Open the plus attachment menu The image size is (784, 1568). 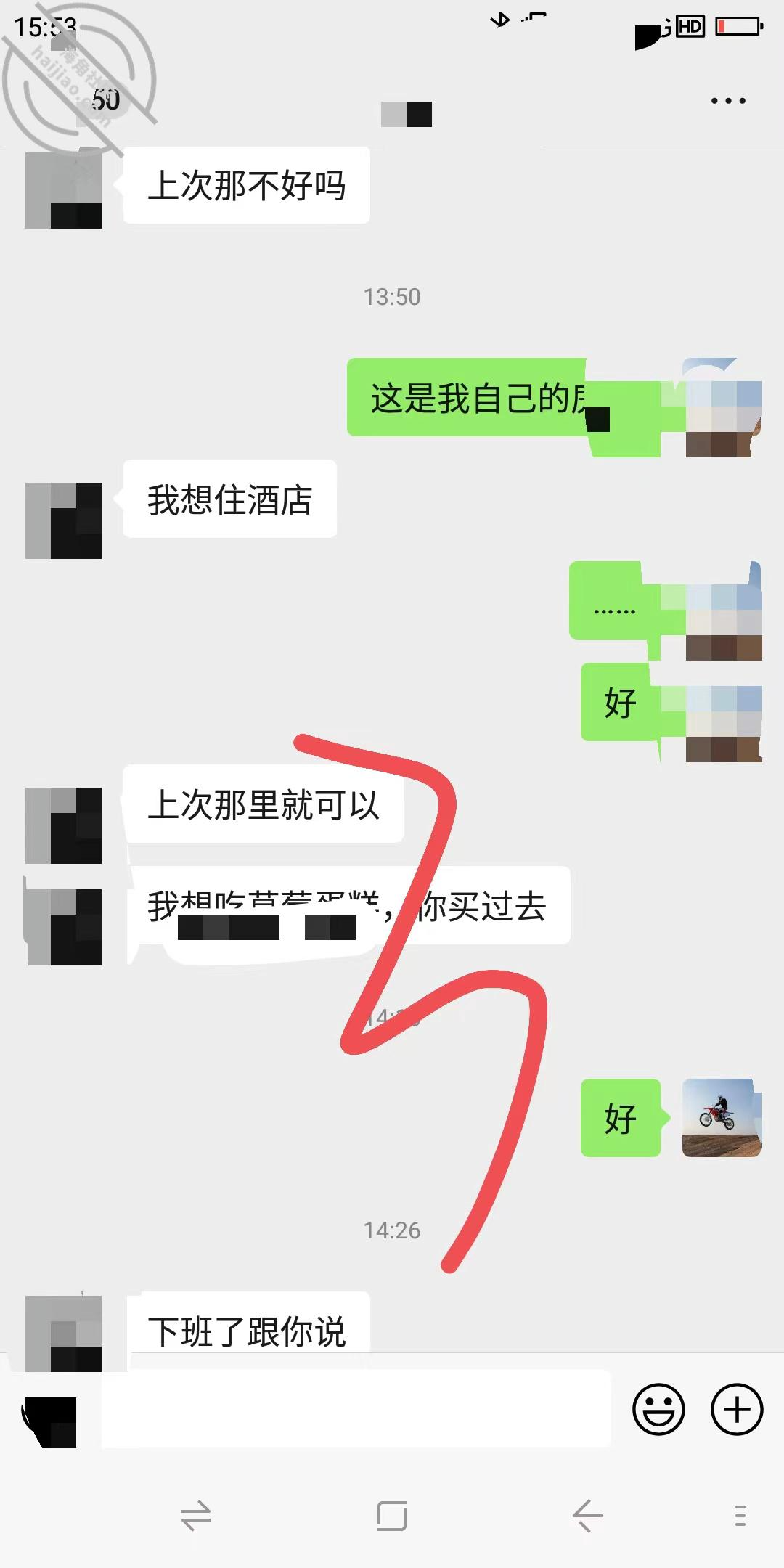[x=737, y=1409]
